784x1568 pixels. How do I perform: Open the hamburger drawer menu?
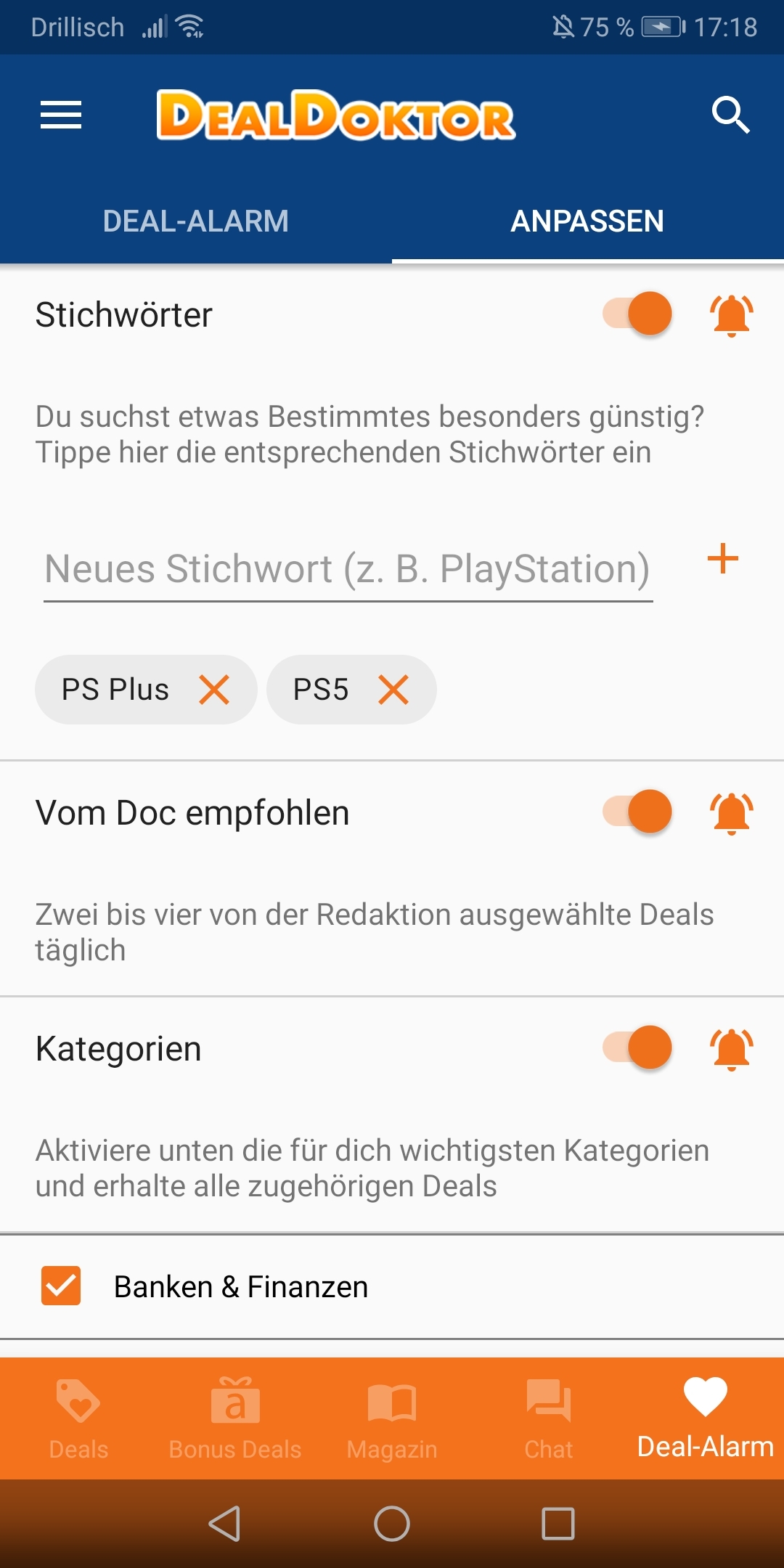click(61, 115)
